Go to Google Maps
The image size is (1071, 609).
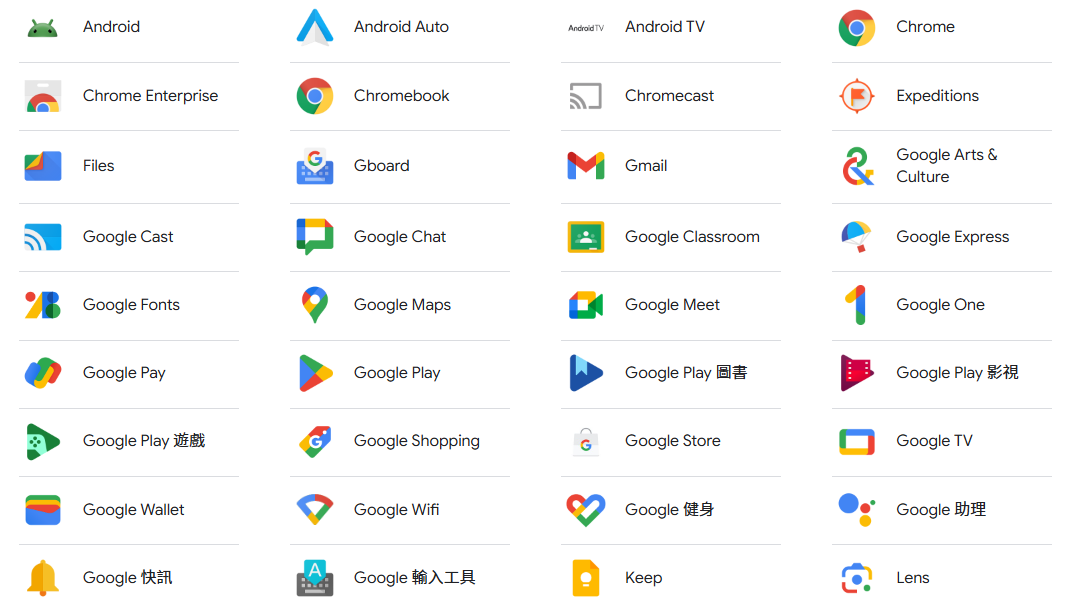402,305
